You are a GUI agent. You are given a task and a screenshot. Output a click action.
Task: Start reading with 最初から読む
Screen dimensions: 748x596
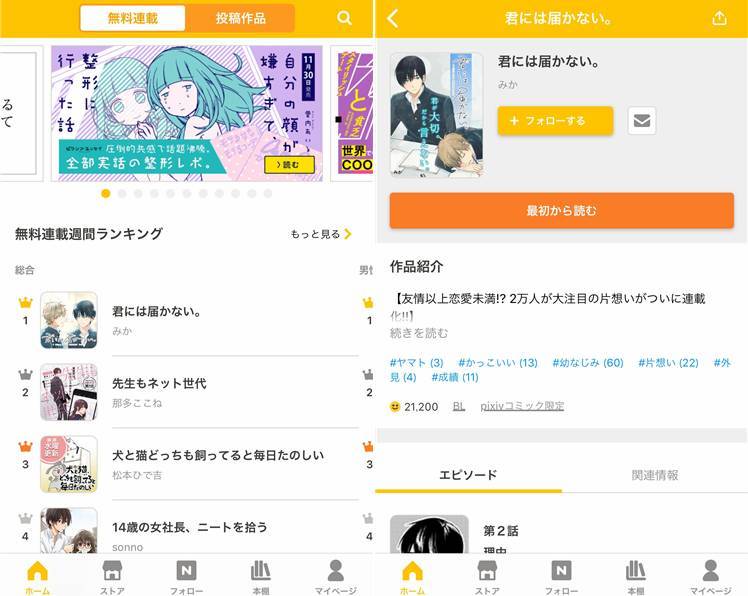[561, 211]
